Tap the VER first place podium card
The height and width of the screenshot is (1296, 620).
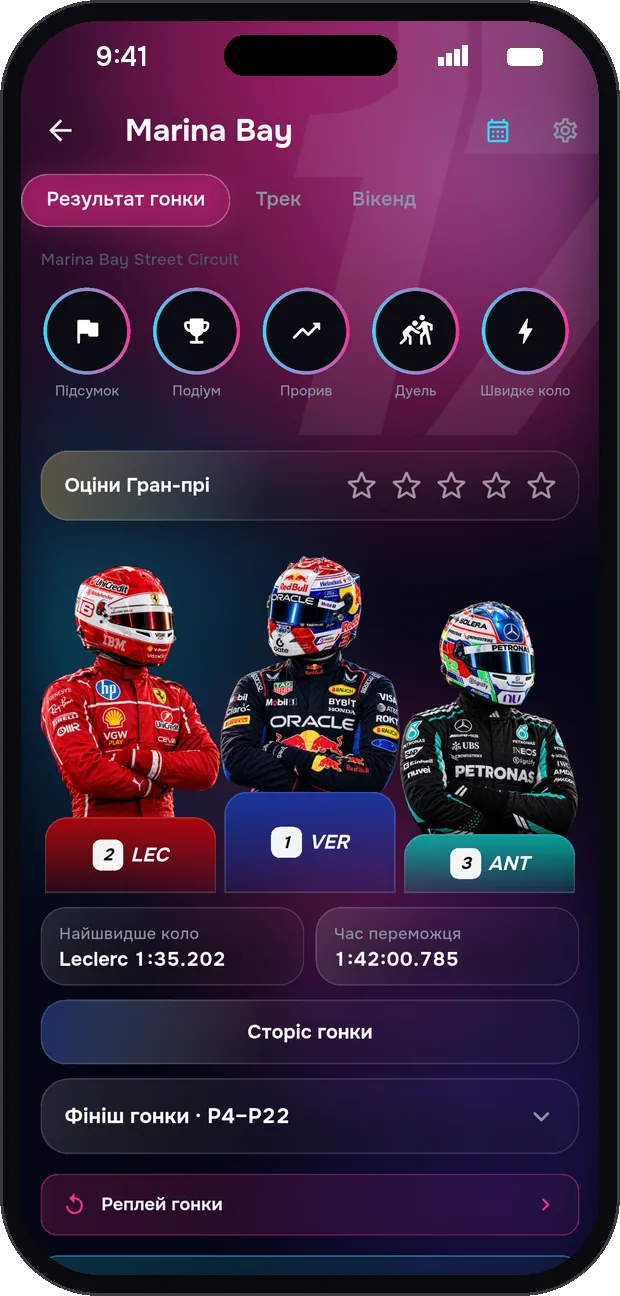310,842
